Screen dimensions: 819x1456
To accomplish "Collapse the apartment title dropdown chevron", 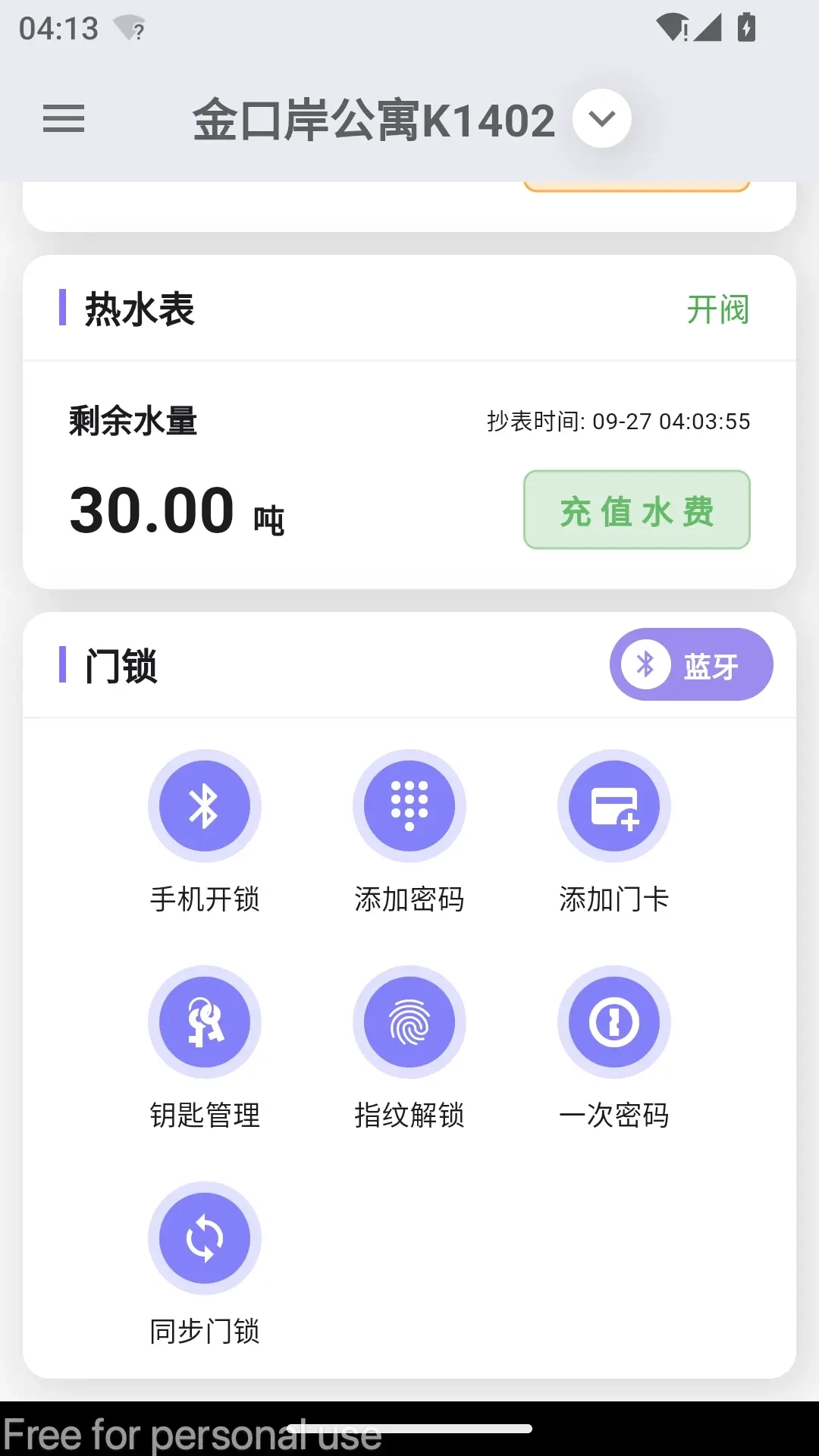I will coord(601,118).
